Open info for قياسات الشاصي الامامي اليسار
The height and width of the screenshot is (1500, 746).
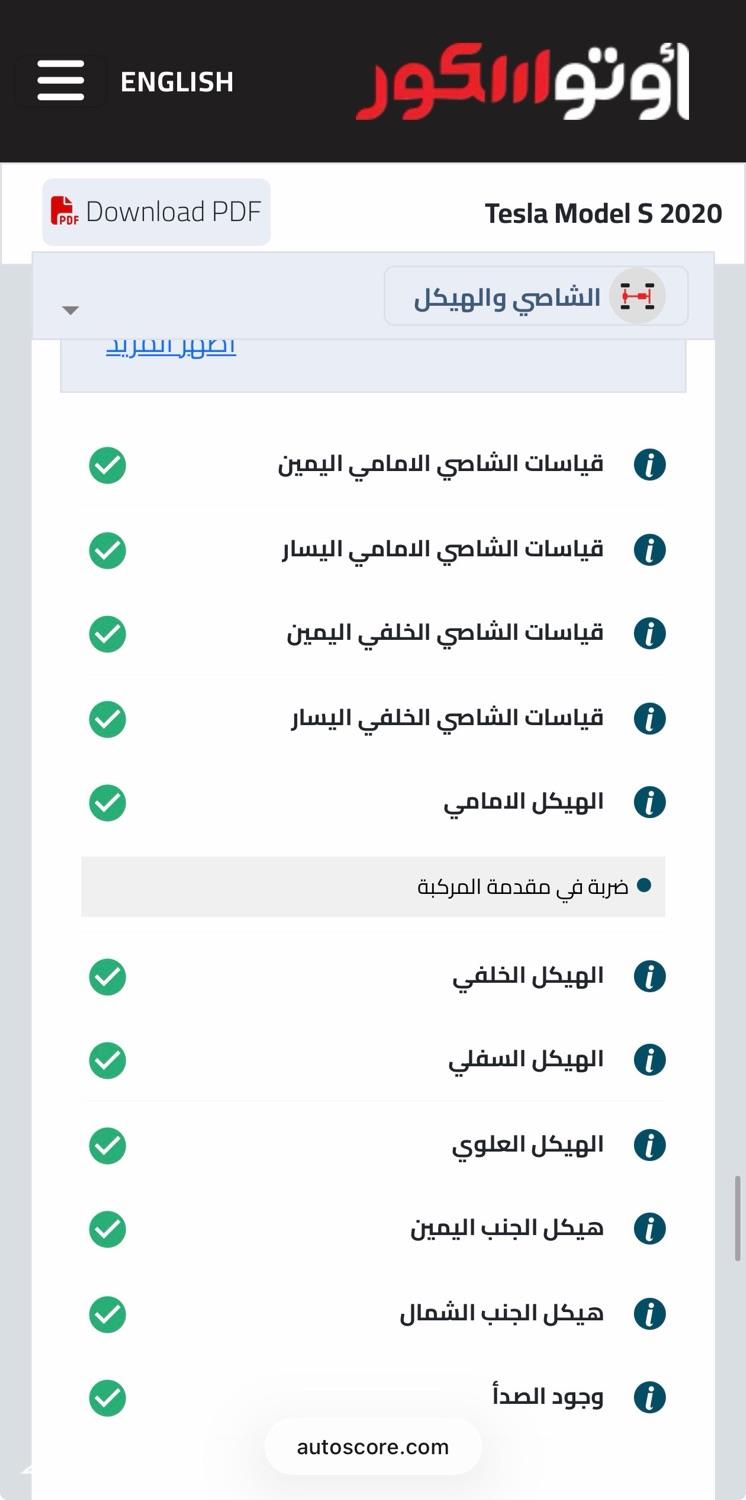(650, 549)
